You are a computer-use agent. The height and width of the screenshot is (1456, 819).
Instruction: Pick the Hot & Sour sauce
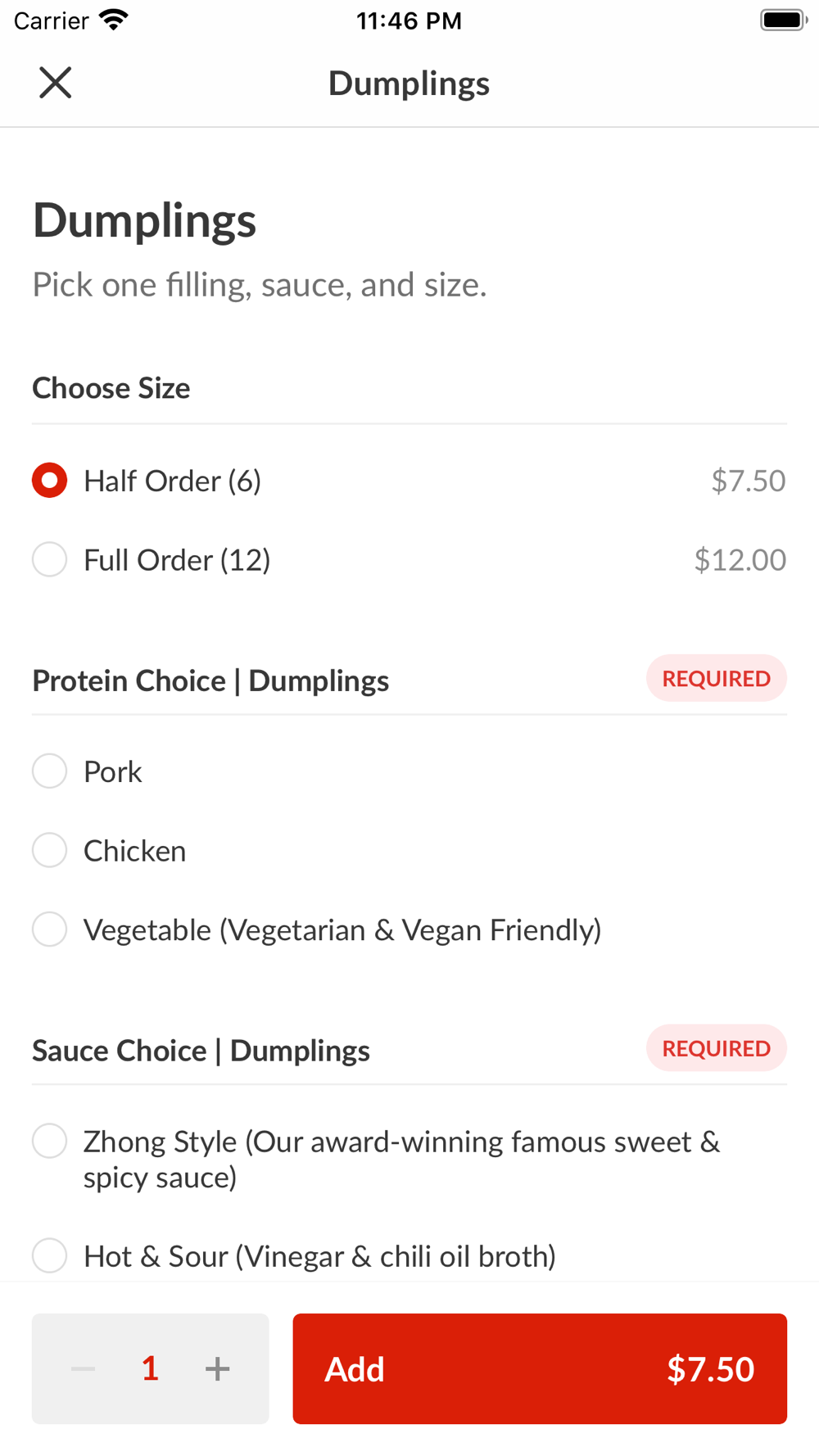click(x=50, y=1256)
